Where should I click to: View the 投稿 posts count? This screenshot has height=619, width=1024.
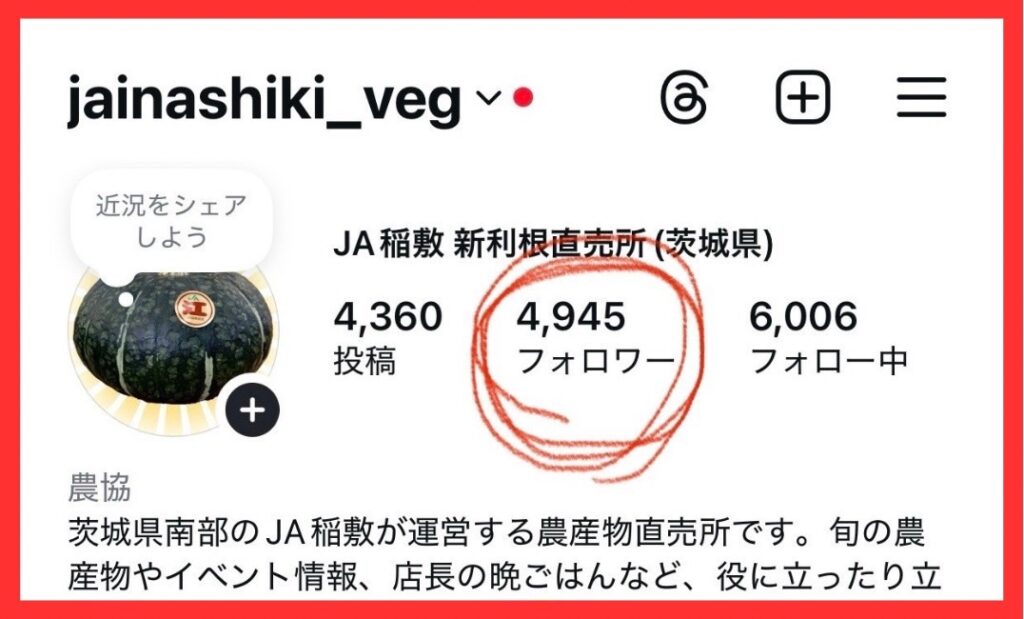386,338
